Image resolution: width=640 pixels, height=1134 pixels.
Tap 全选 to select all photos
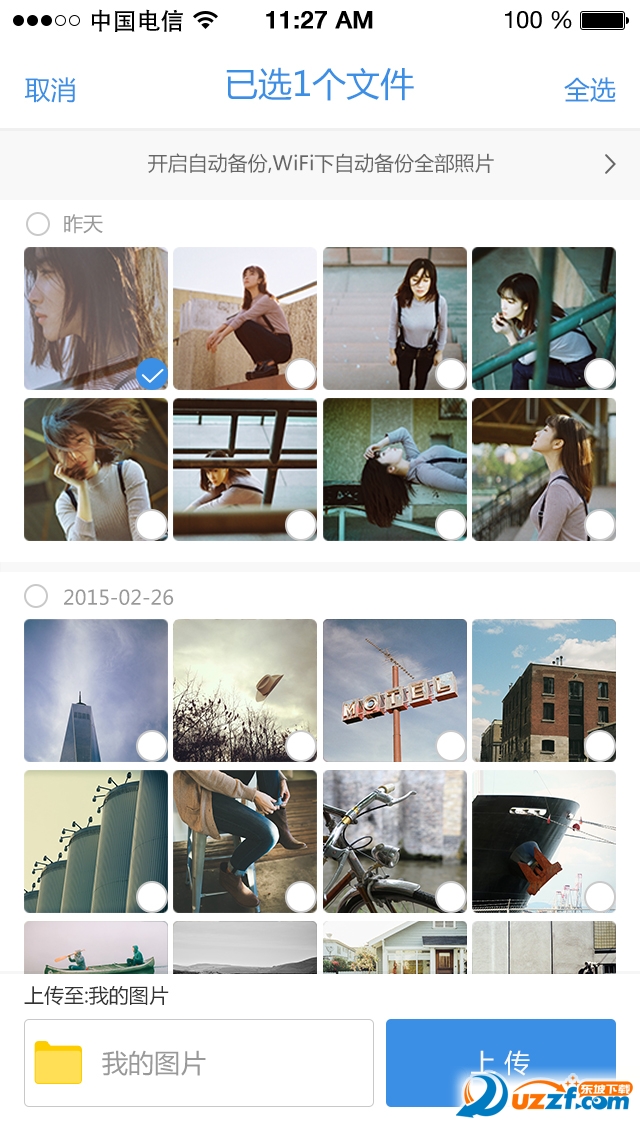[x=589, y=90]
